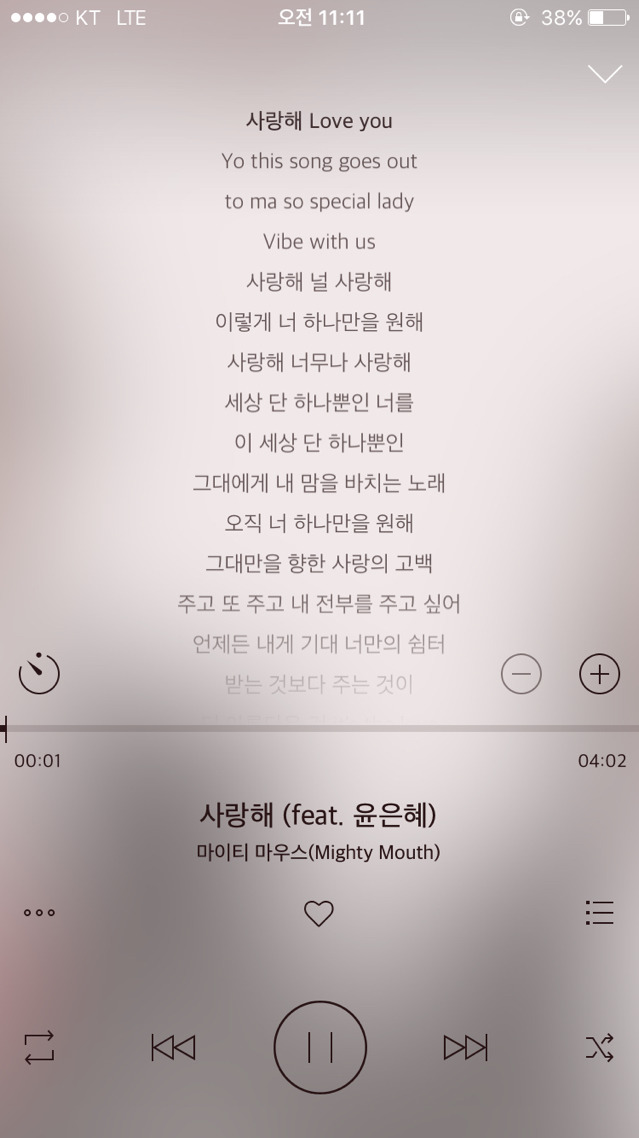Viewport: 639px width, 1138px height.
Task: Toggle shuffle playback
Action: [x=599, y=1047]
